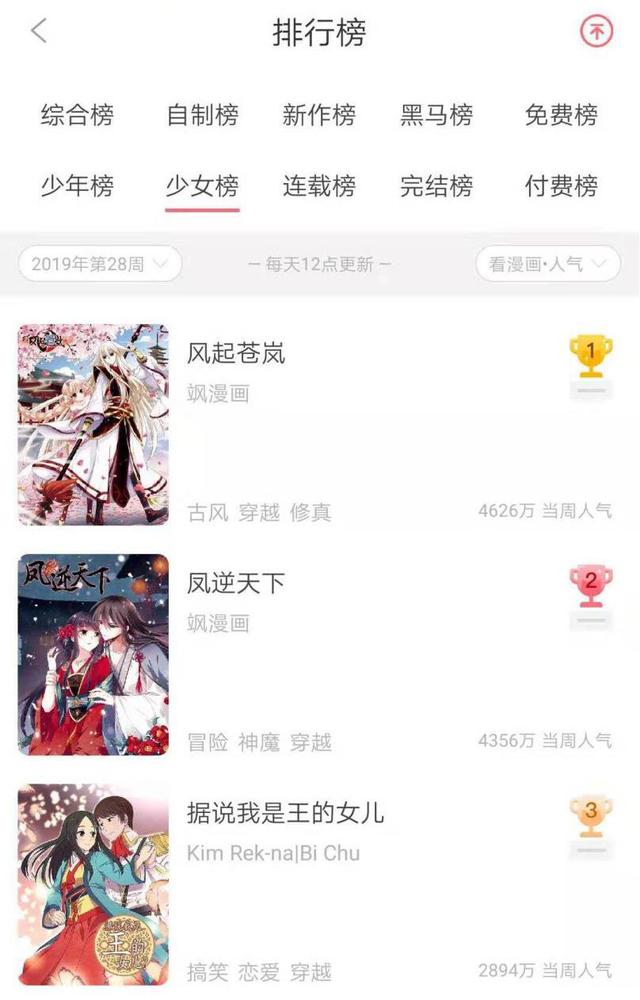Image resolution: width=640 pixels, height=1000 pixels.
Task: Tap the selected 少女榜 tab
Action: pyautogui.click(x=202, y=186)
